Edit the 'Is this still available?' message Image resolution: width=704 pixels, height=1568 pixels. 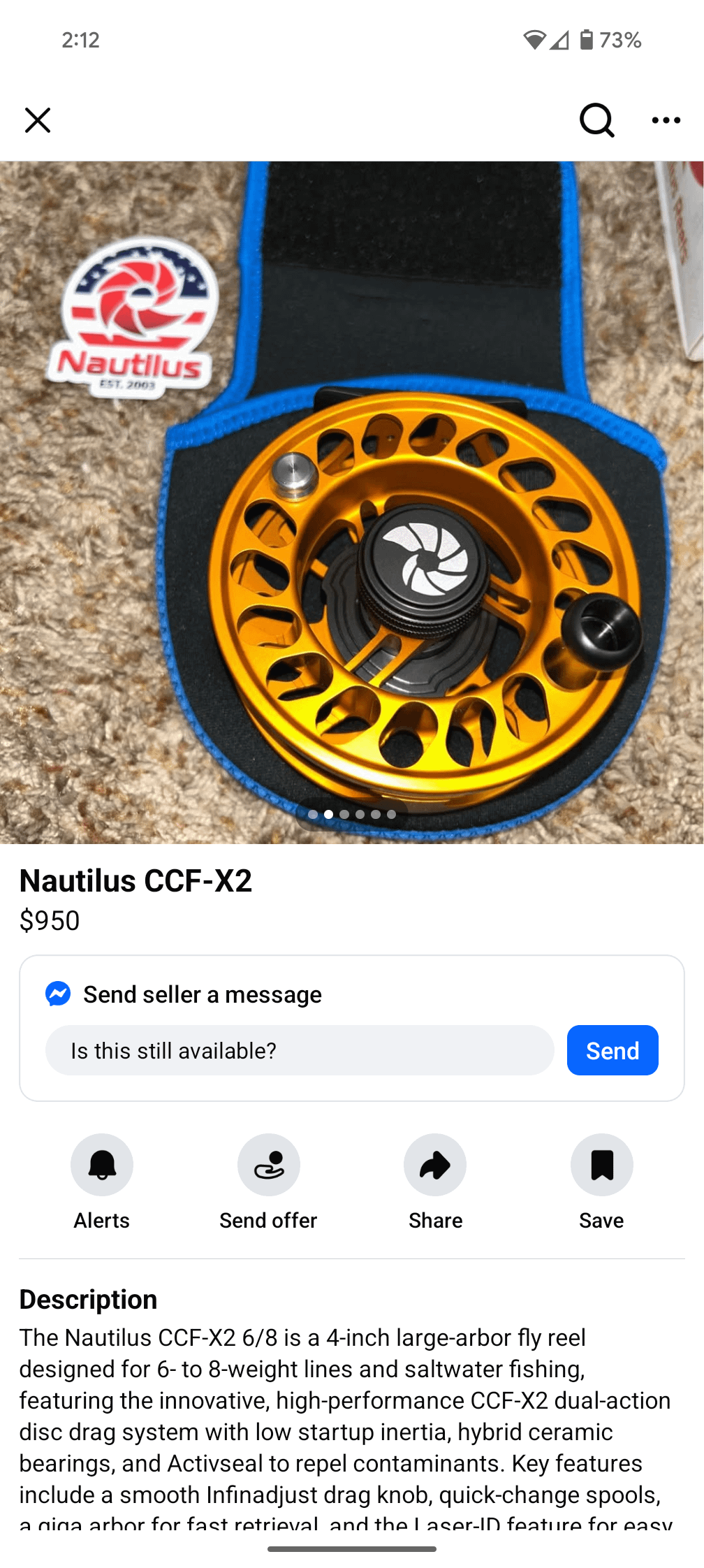(299, 1050)
